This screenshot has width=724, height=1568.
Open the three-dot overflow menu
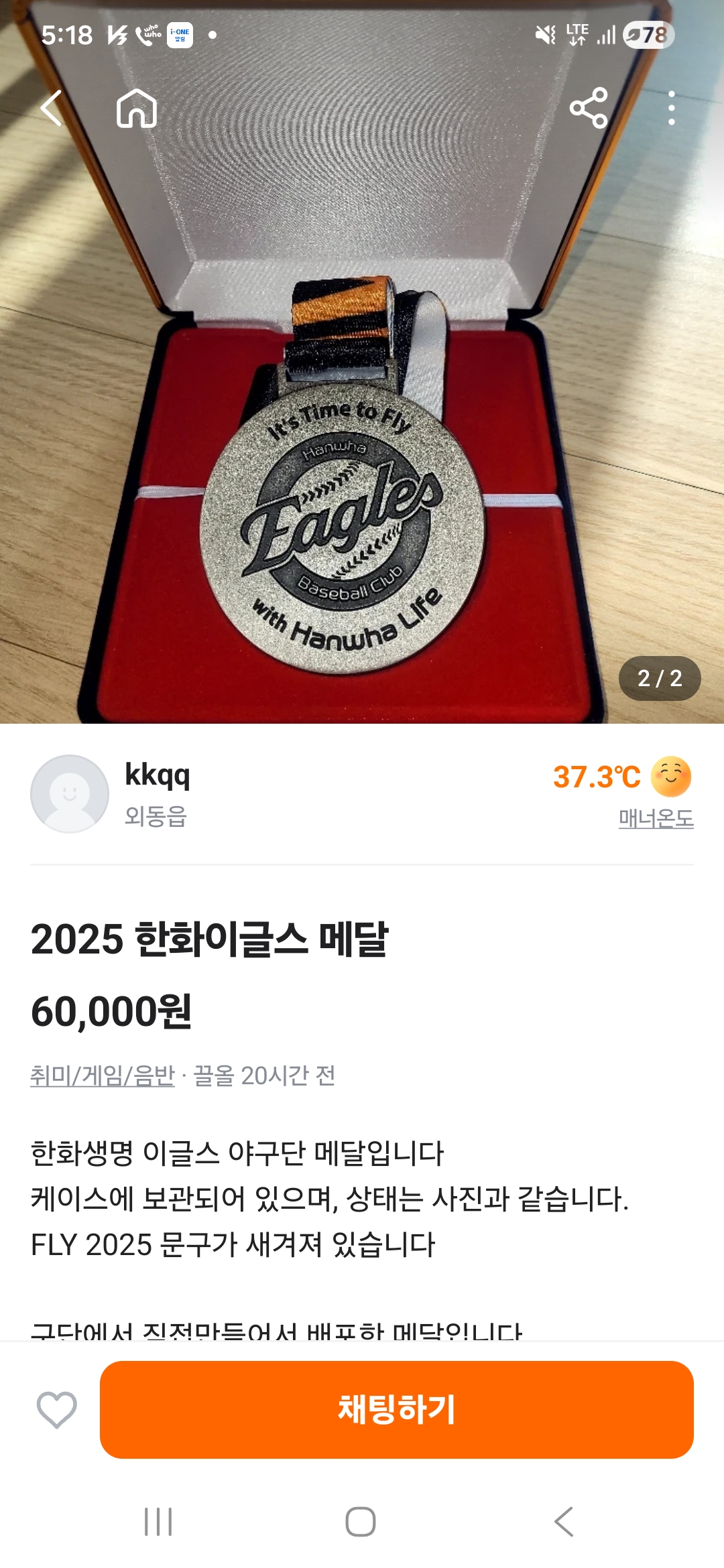pos(671,108)
